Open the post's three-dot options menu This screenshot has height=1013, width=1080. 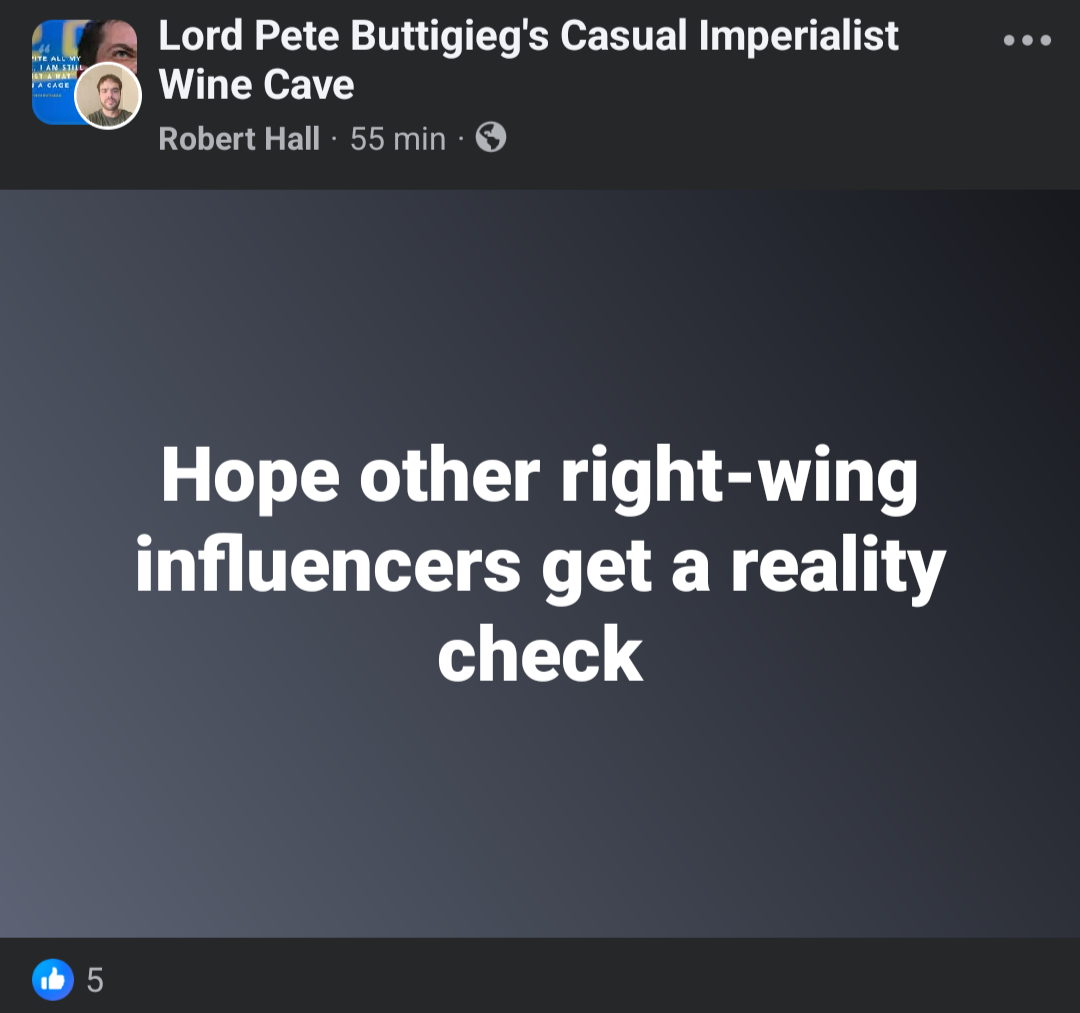click(1027, 40)
